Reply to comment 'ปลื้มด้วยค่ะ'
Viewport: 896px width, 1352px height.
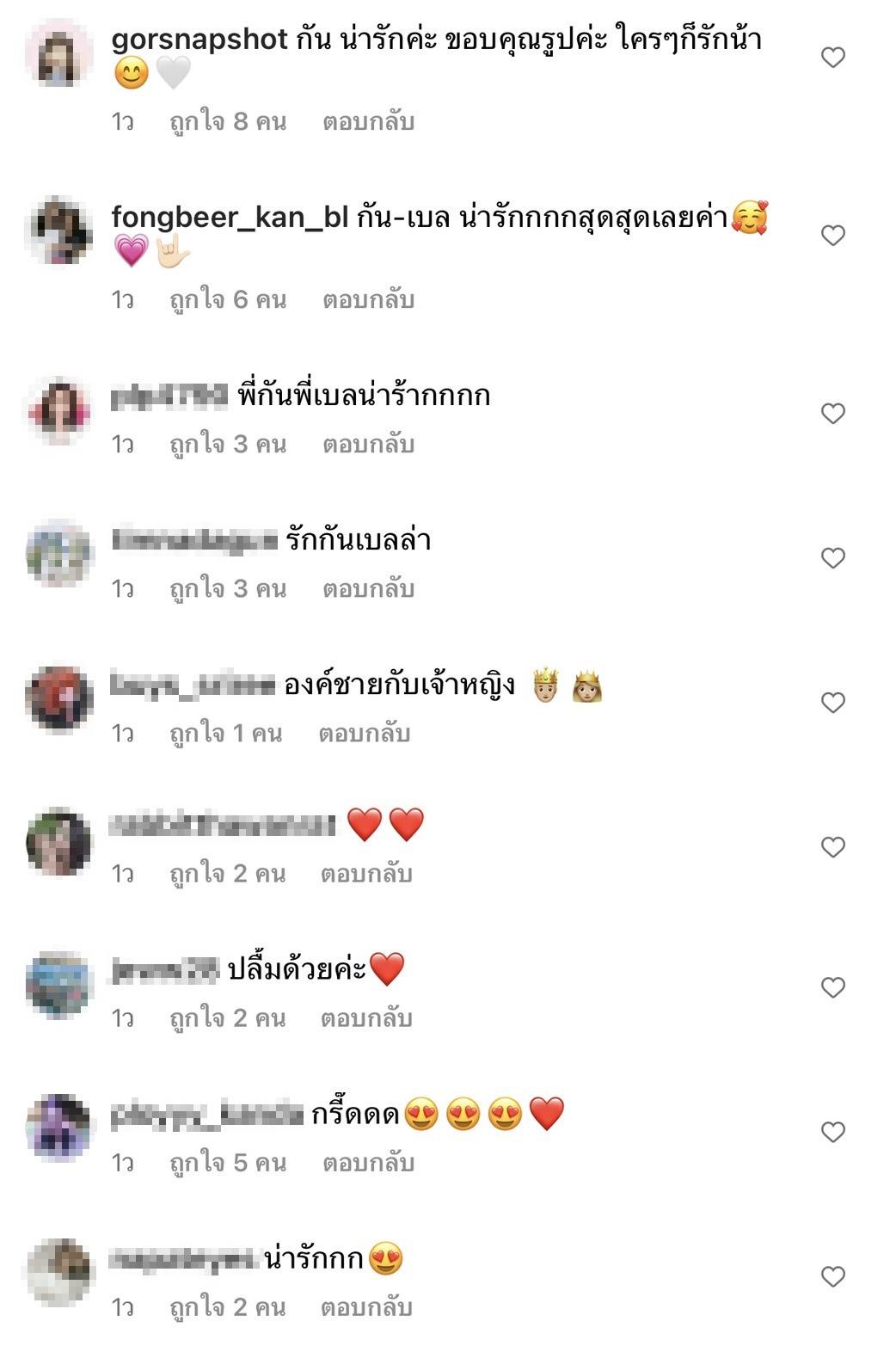click(366, 1018)
